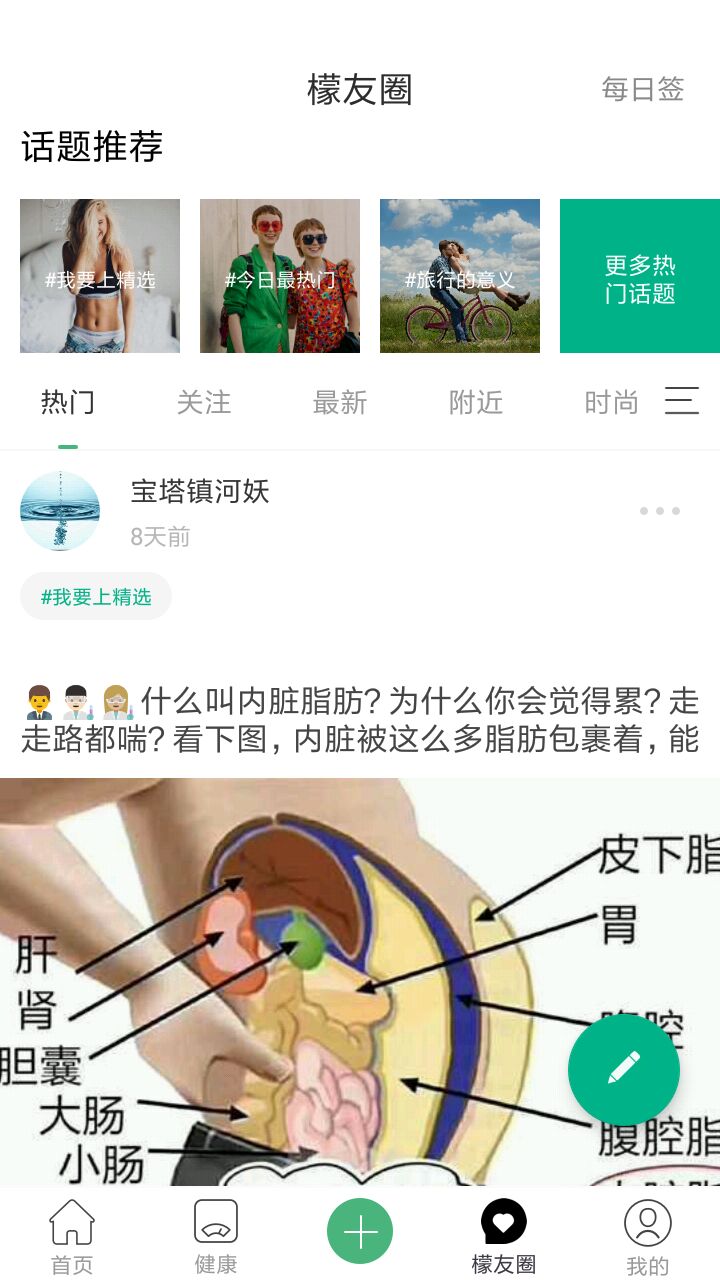Tap the #旅行的意义 topic image

click(459, 276)
